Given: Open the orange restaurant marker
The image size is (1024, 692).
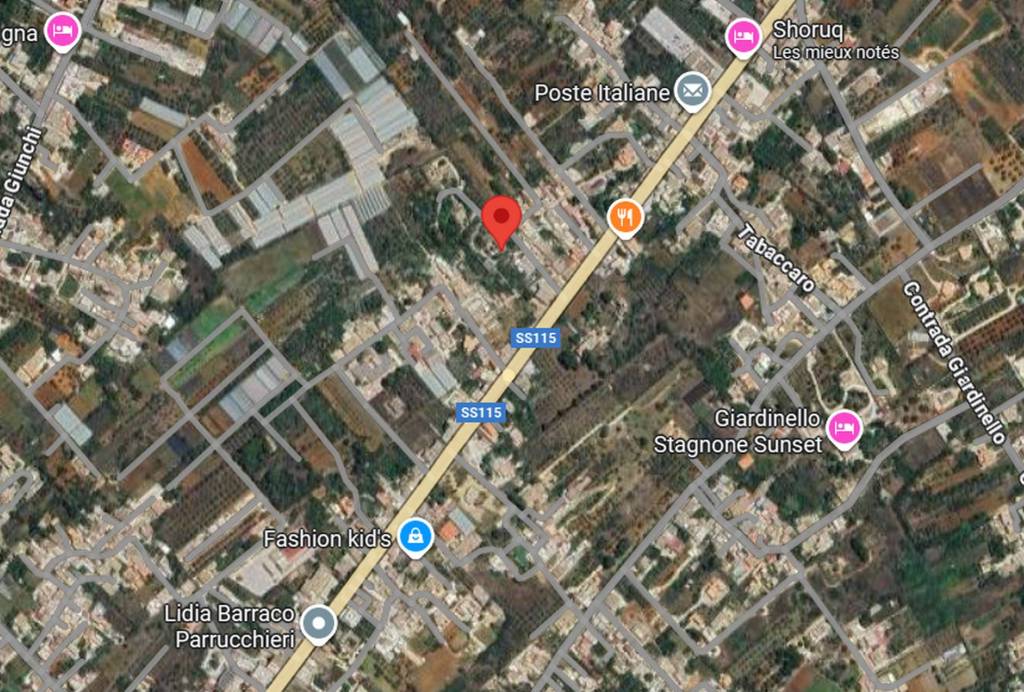Looking at the screenshot, I should 625,215.
